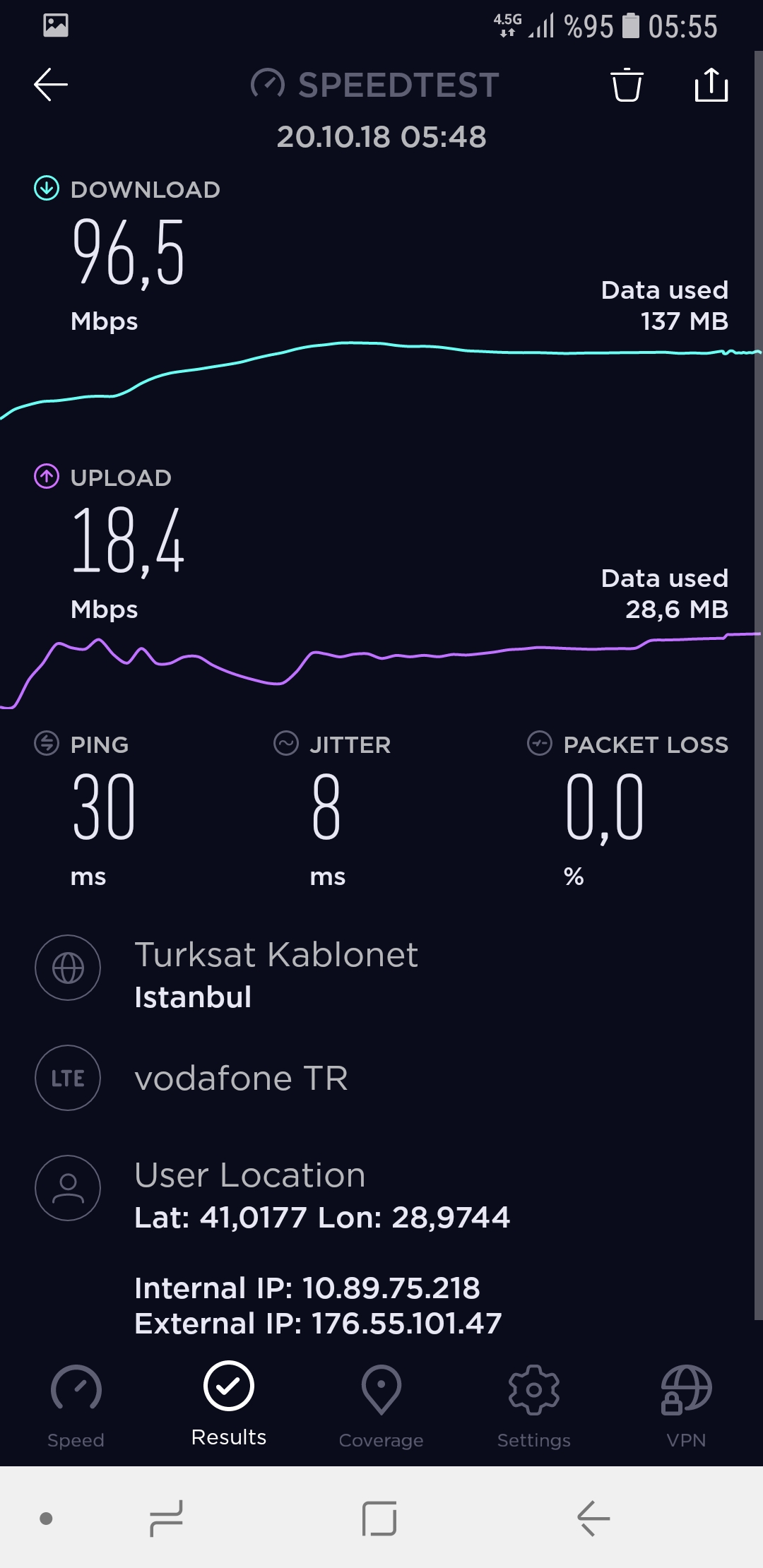Switch to the Speed tab
The height and width of the screenshot is (1568, 763).
tap(76, 1406)
